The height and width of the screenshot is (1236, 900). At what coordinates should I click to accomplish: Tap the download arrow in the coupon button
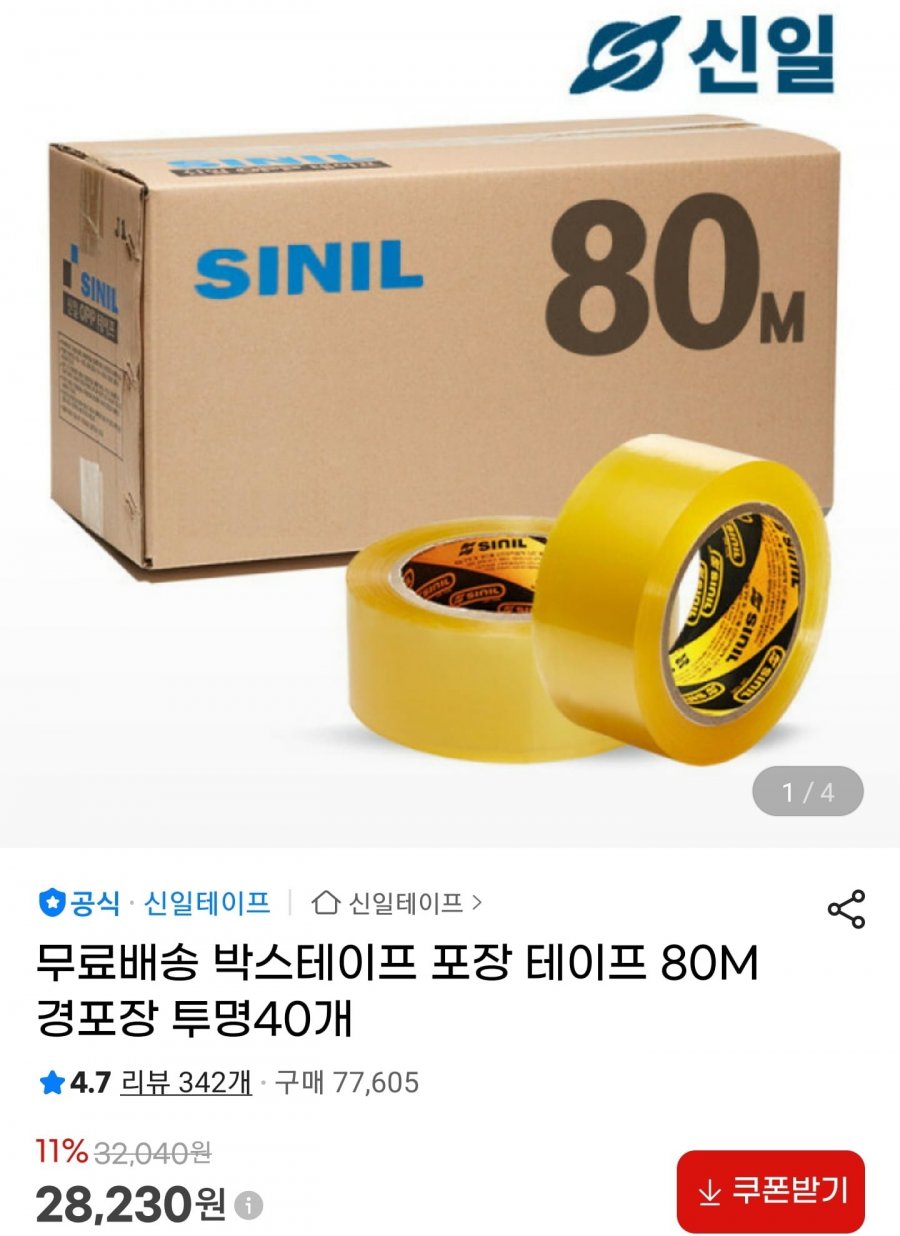pos(708,1192)
